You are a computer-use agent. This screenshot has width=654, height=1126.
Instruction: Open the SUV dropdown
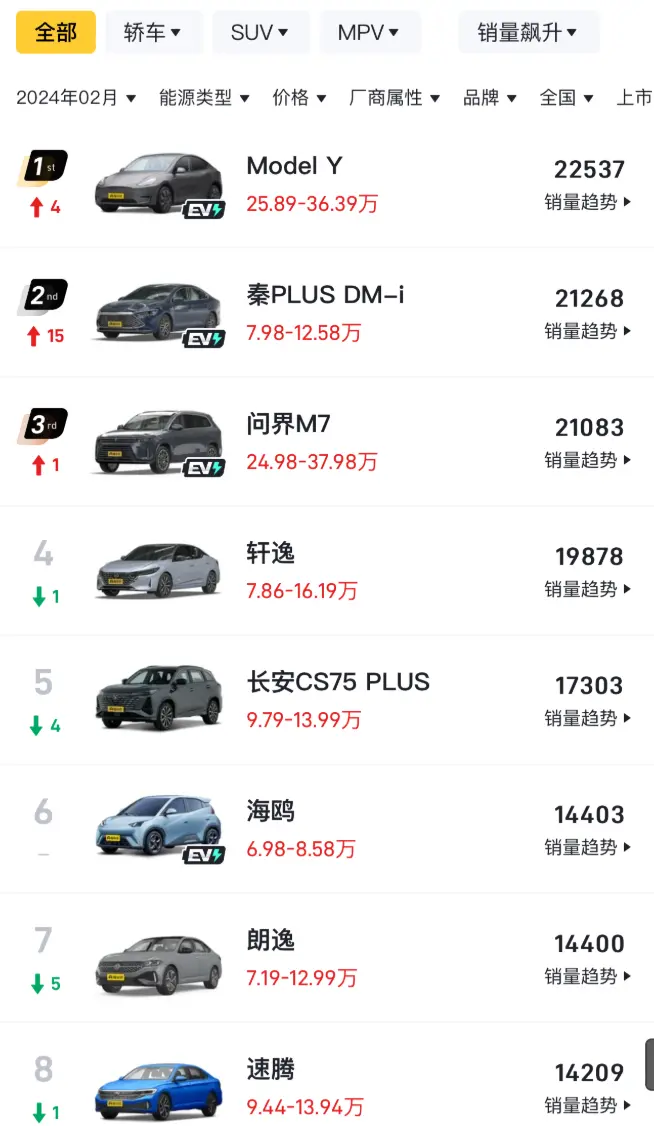261,32
